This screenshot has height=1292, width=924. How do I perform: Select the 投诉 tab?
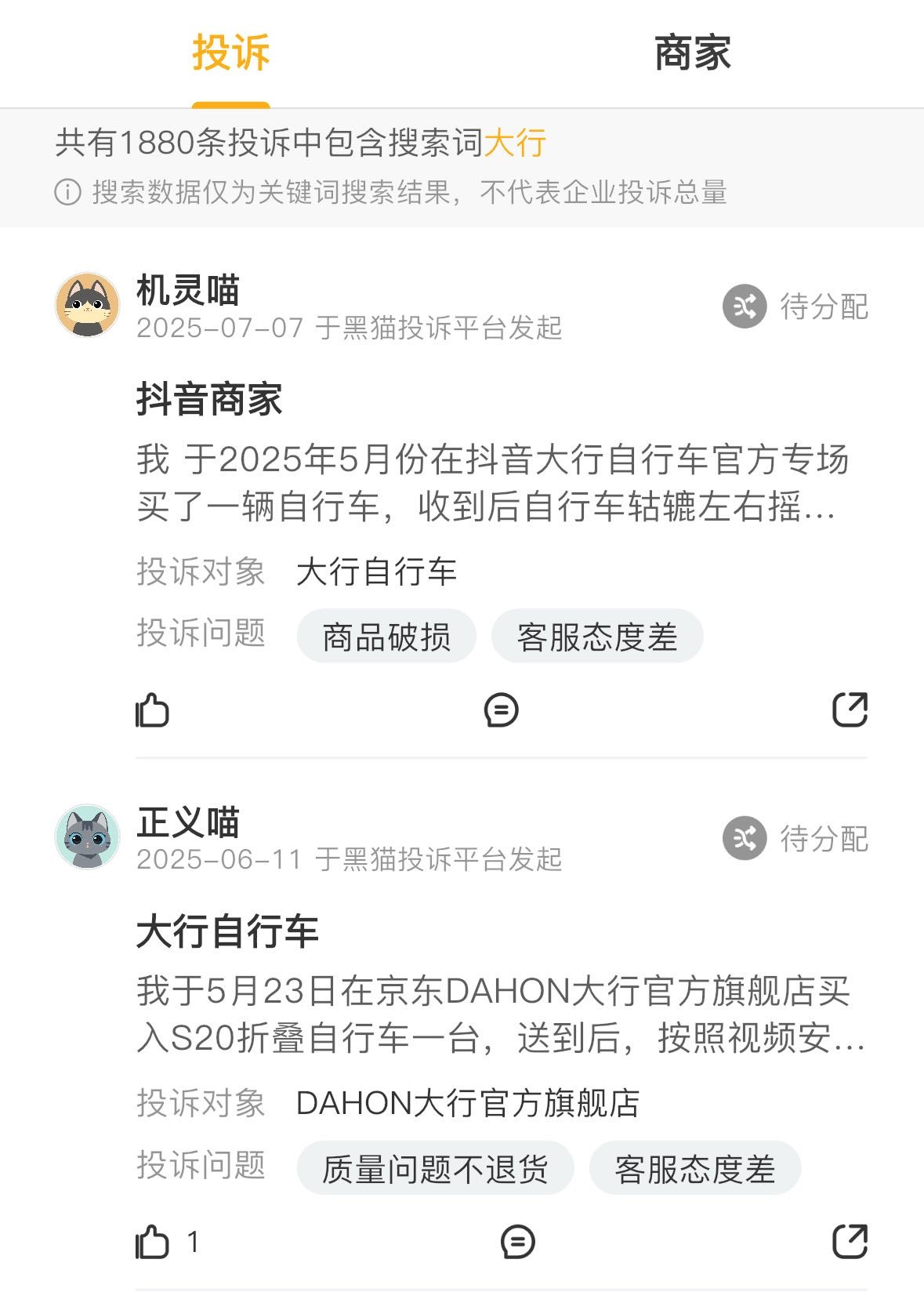pos(231,53)
